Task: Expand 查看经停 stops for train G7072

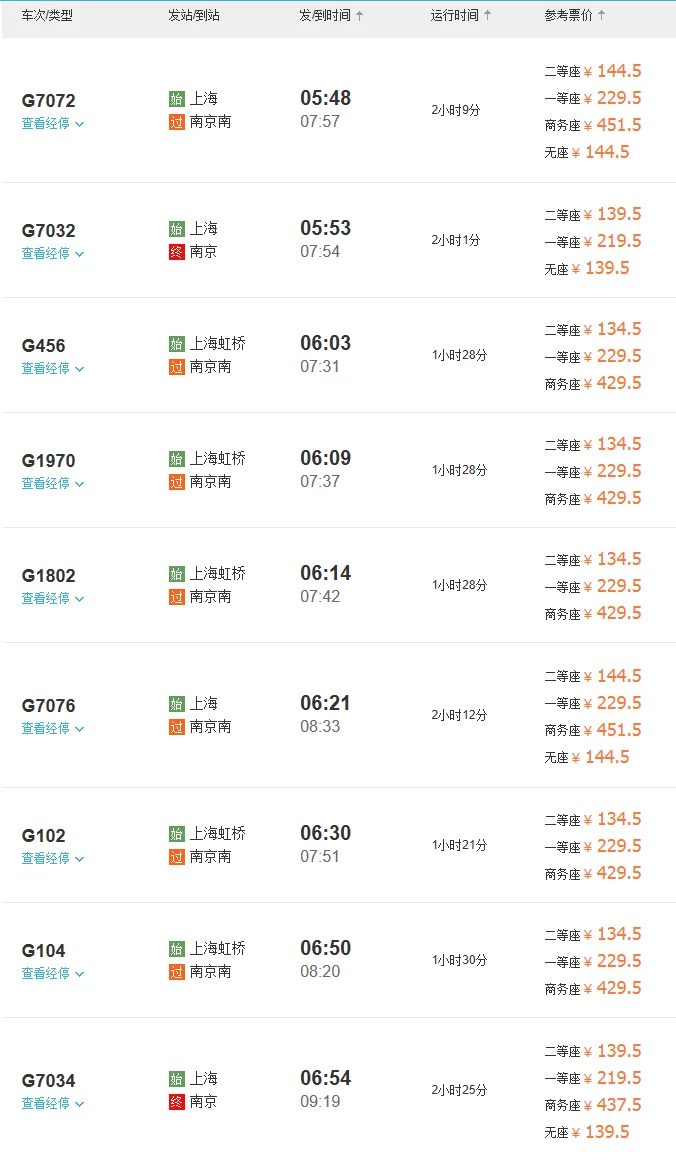Action: tap(53, 124)
